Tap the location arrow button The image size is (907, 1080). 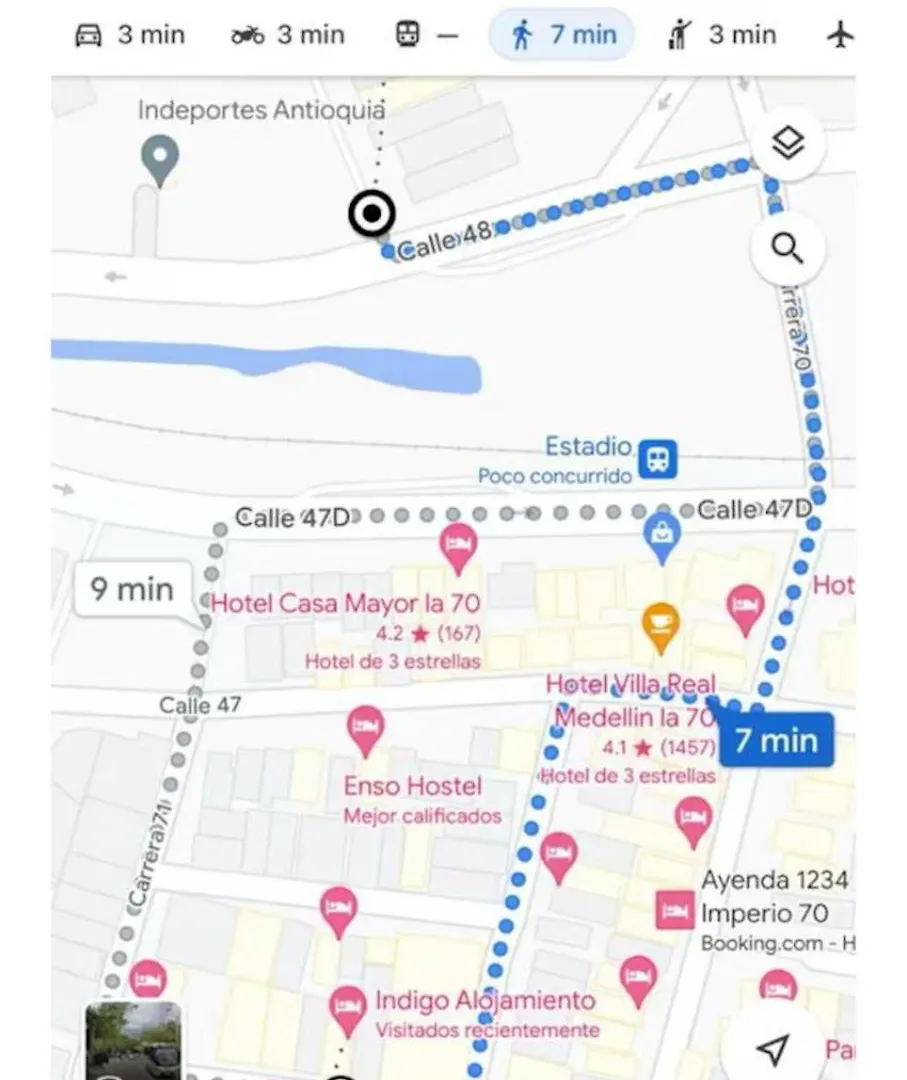pos(772,1047)
